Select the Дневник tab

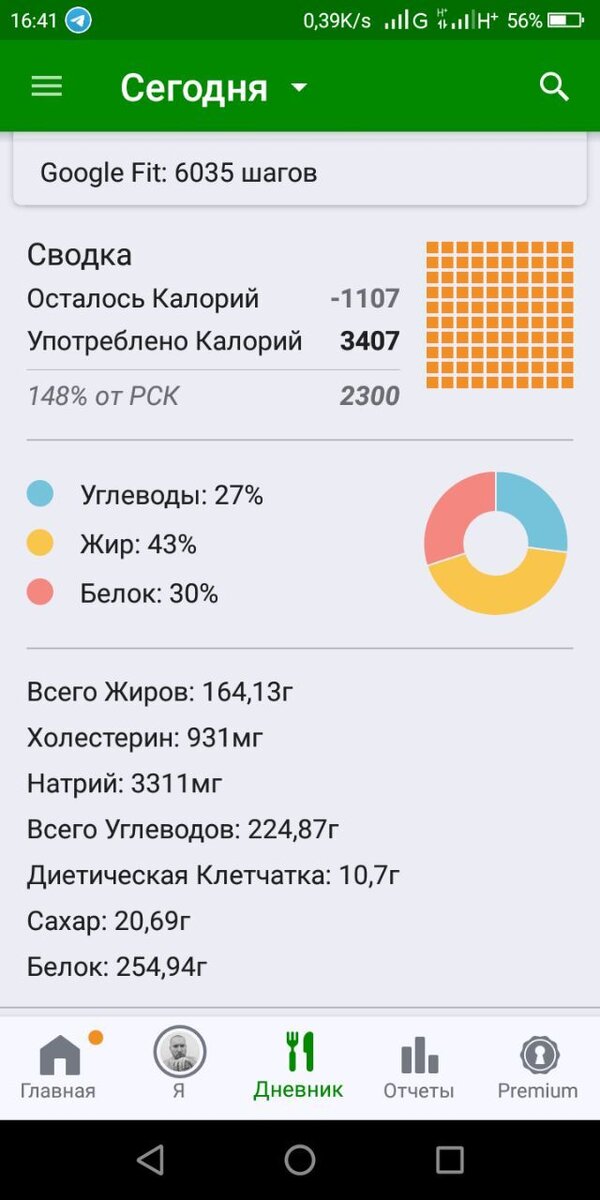click(299, 1066)
